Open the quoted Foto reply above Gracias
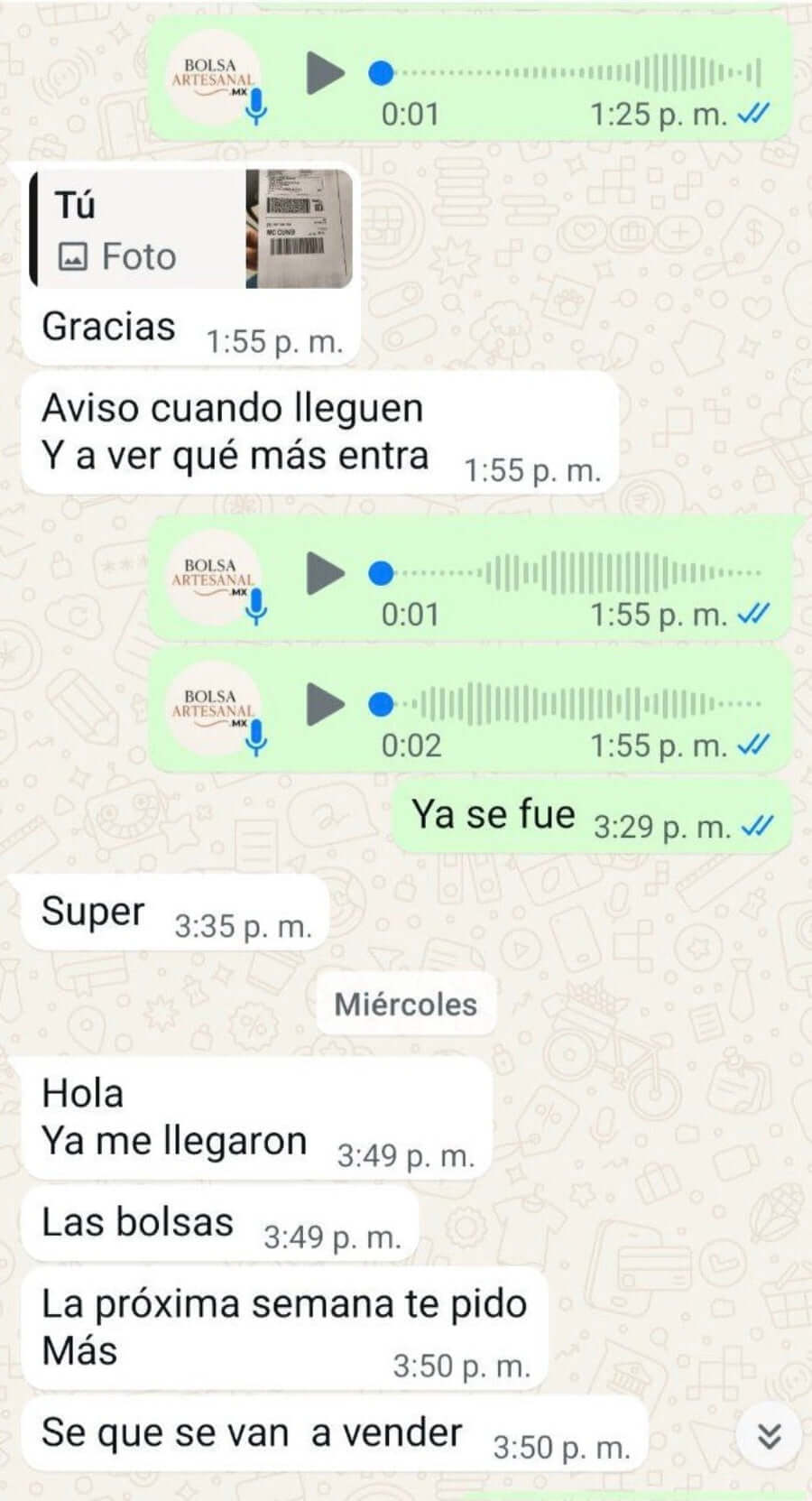This screenshot has width=812, height=1501. [191, 229]
